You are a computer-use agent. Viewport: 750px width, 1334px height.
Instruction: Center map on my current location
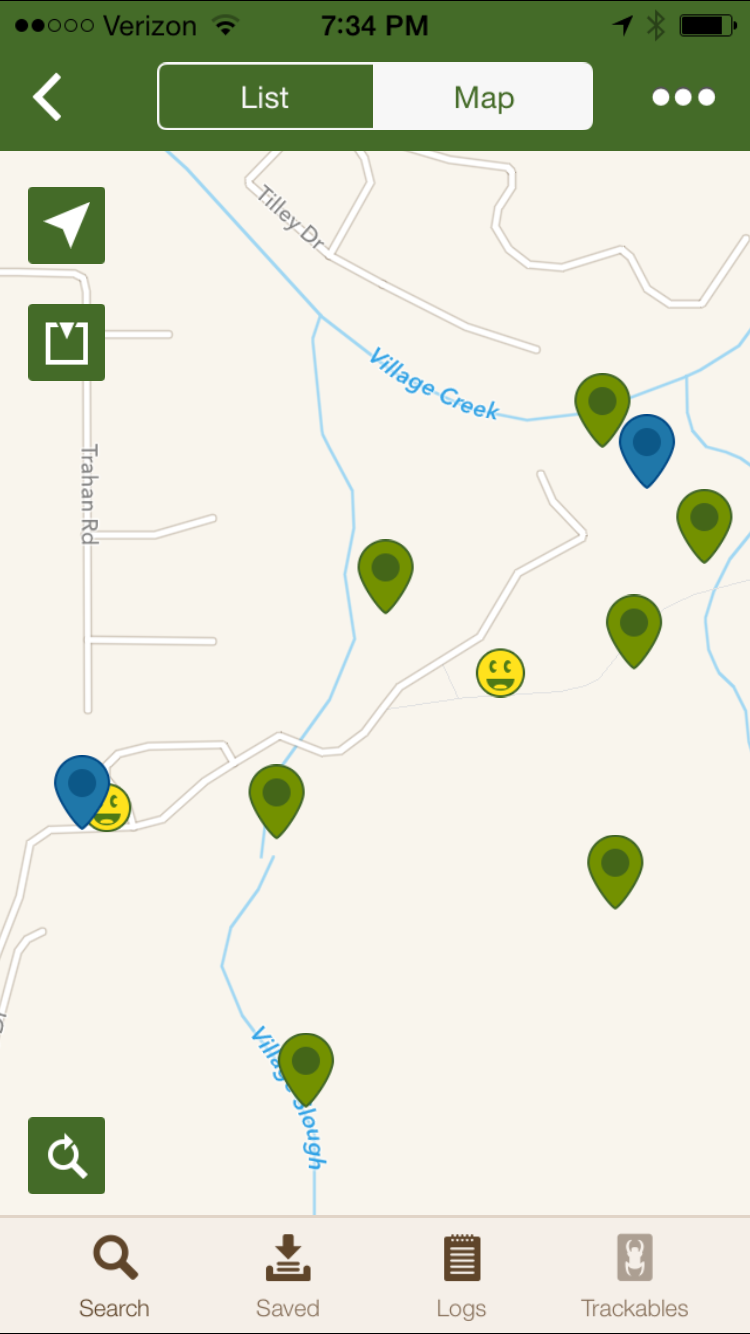(x=66, y=225)
